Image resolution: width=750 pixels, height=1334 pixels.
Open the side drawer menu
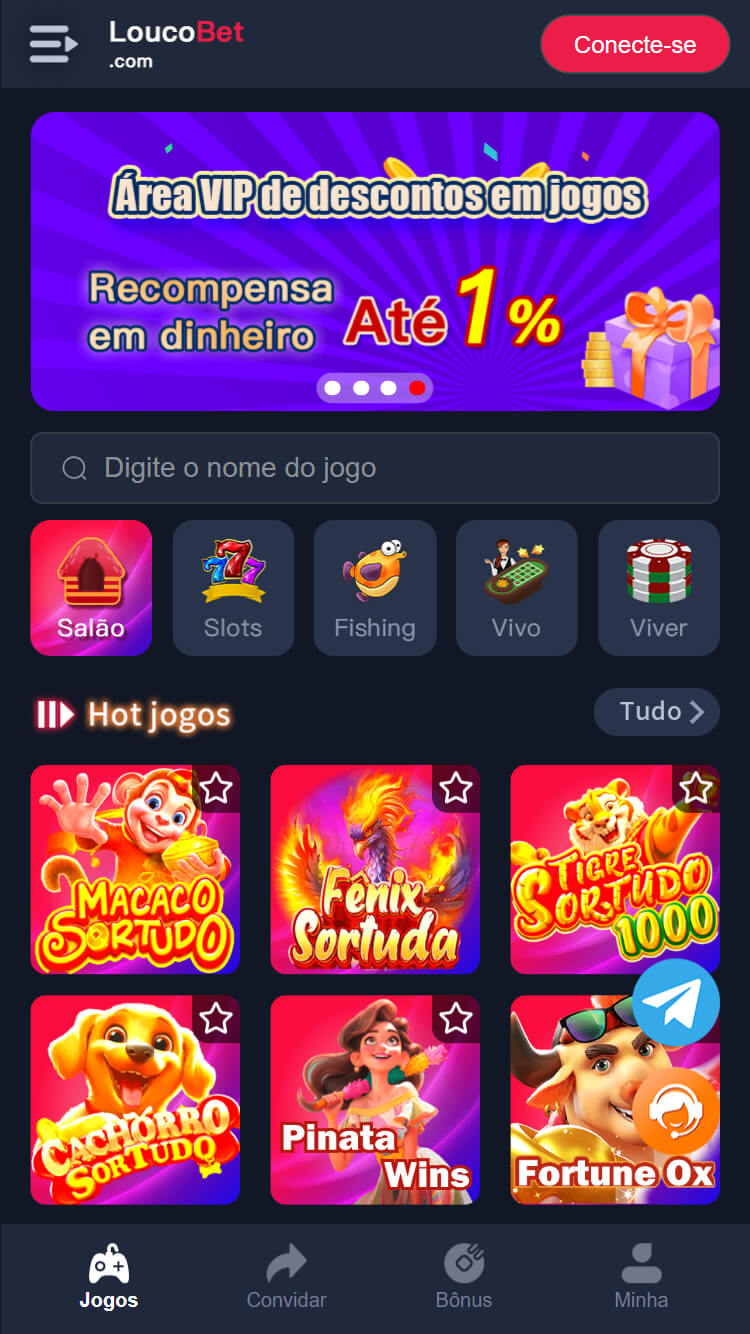[x=53, y=44]
